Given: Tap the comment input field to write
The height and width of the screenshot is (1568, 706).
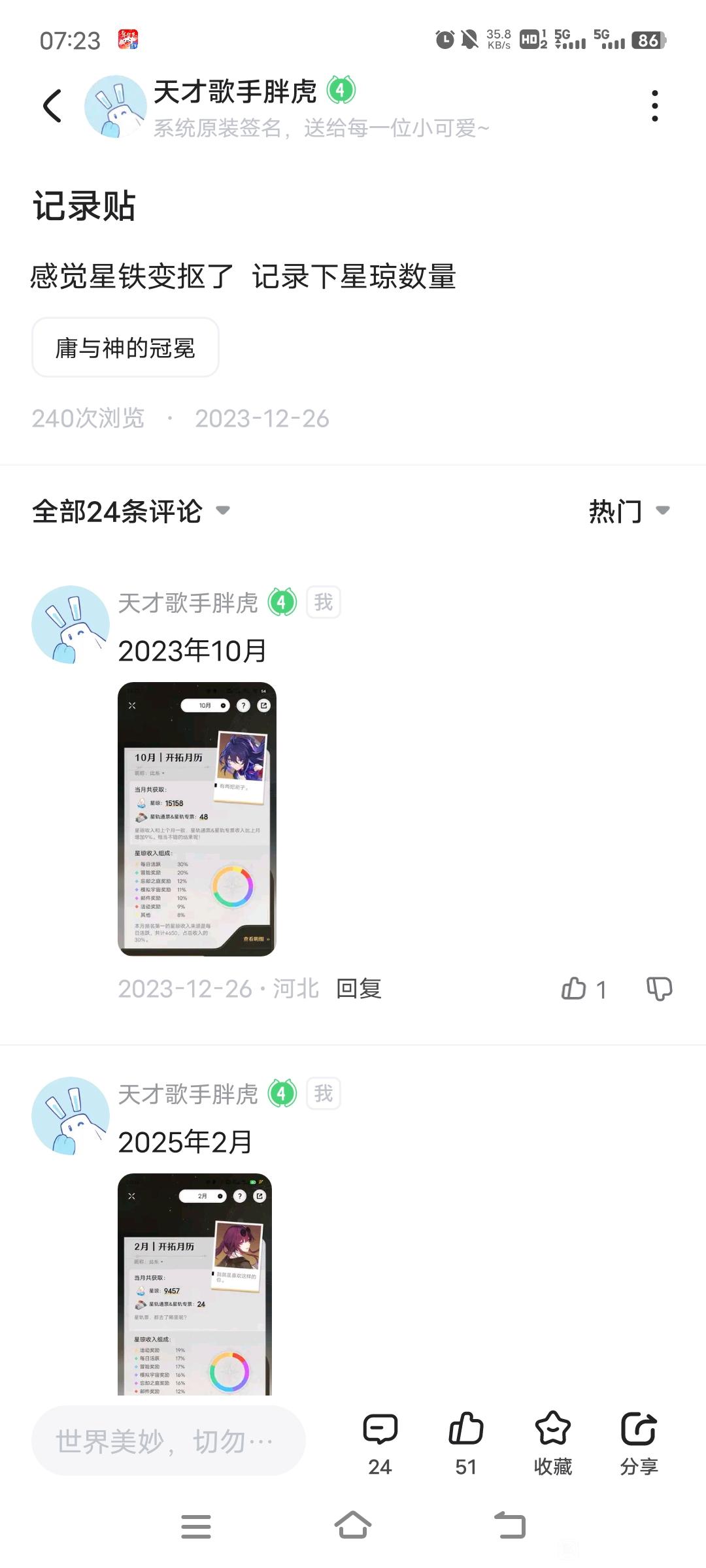Looking at the screenshot, I should 168,1441.
